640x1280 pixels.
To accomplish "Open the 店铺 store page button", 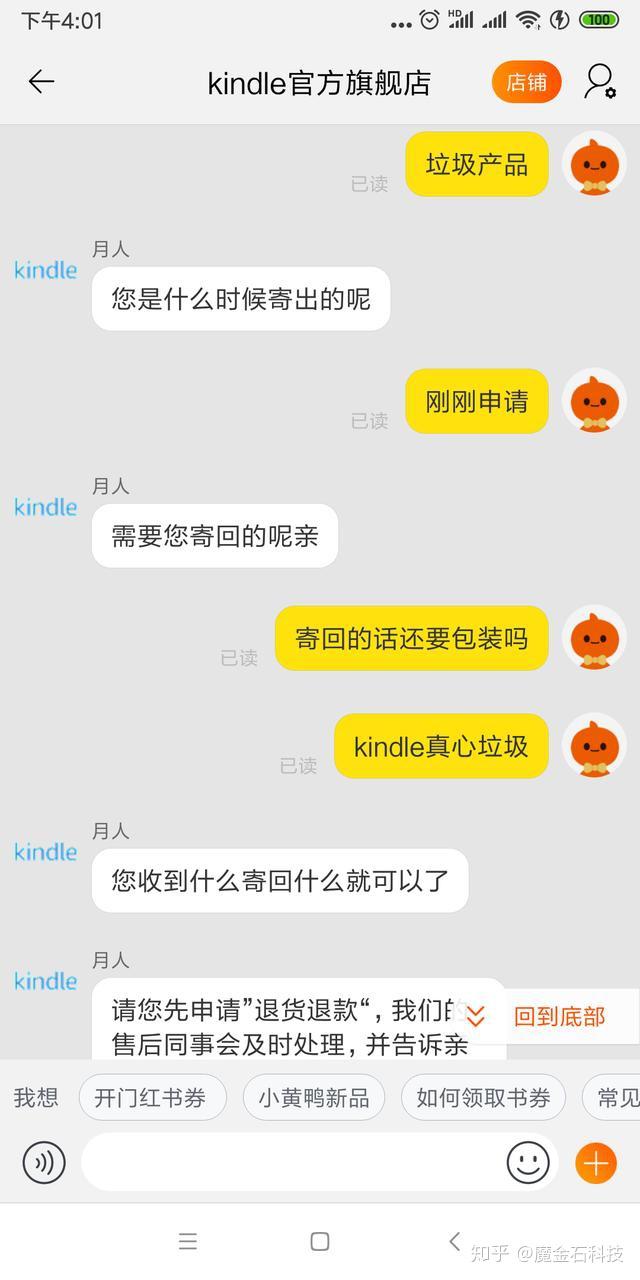I will [x=526, y=83].
